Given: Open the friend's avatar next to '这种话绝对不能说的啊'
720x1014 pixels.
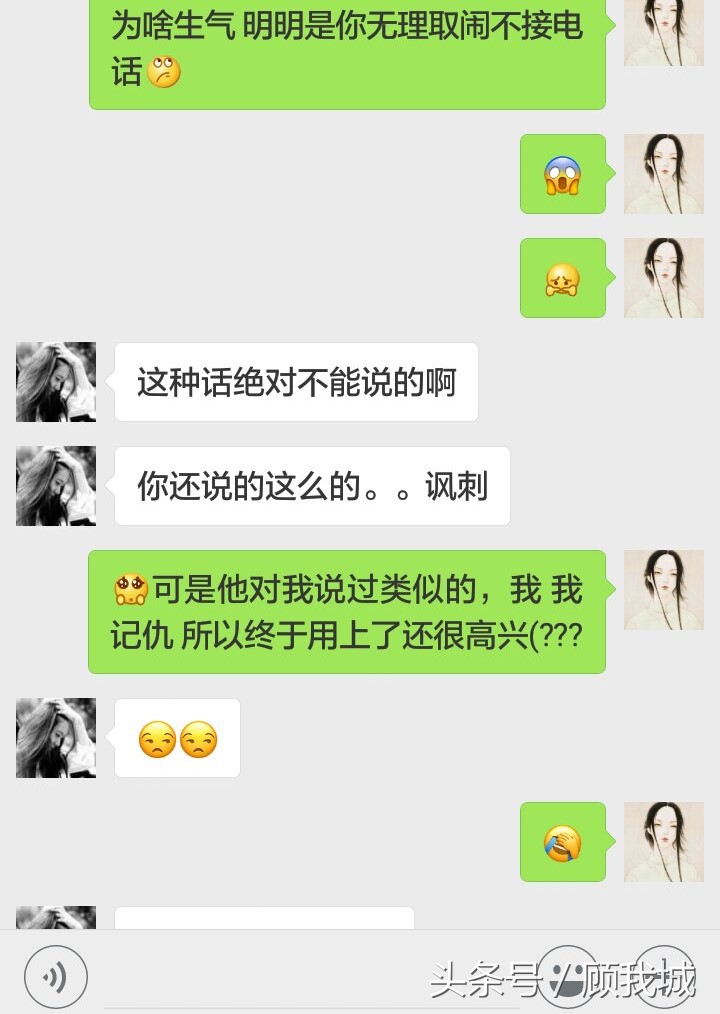Looking at the screenshot, I should pyautogui.click(x=55, y=381).
